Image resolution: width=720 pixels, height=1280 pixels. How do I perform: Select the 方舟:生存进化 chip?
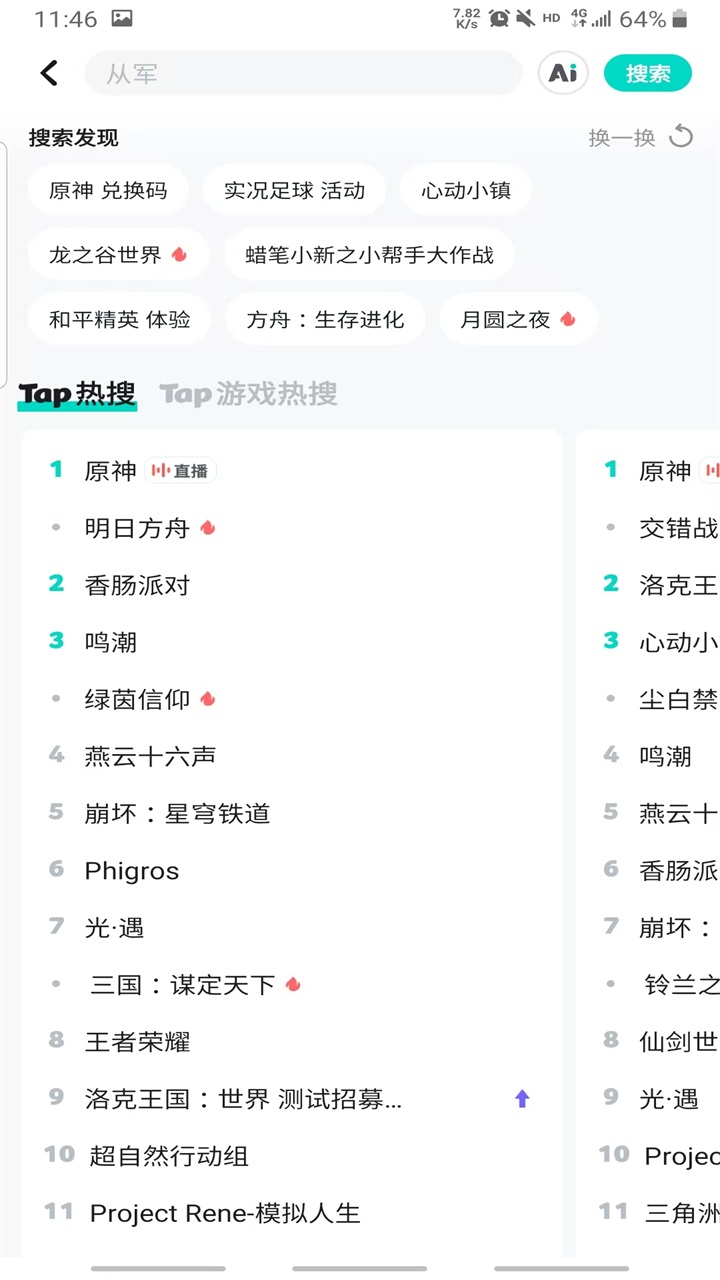pos(325,320)
